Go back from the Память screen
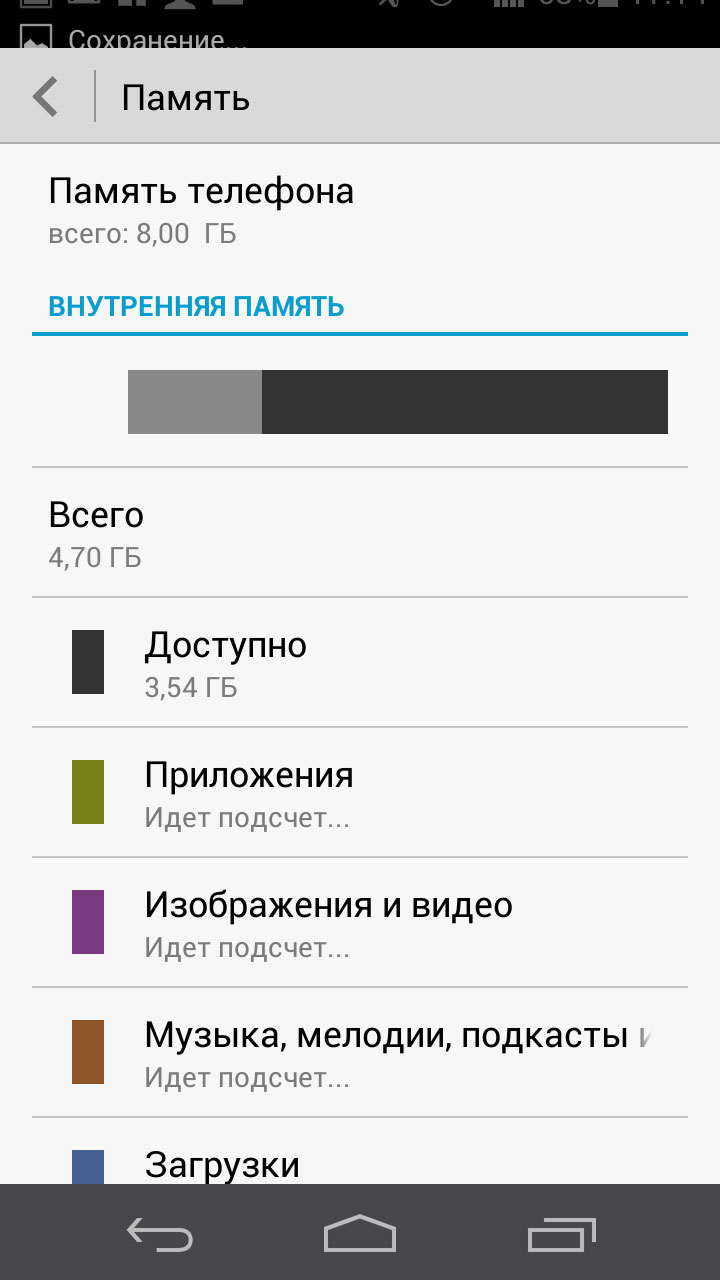 click(x=46, y=98)
